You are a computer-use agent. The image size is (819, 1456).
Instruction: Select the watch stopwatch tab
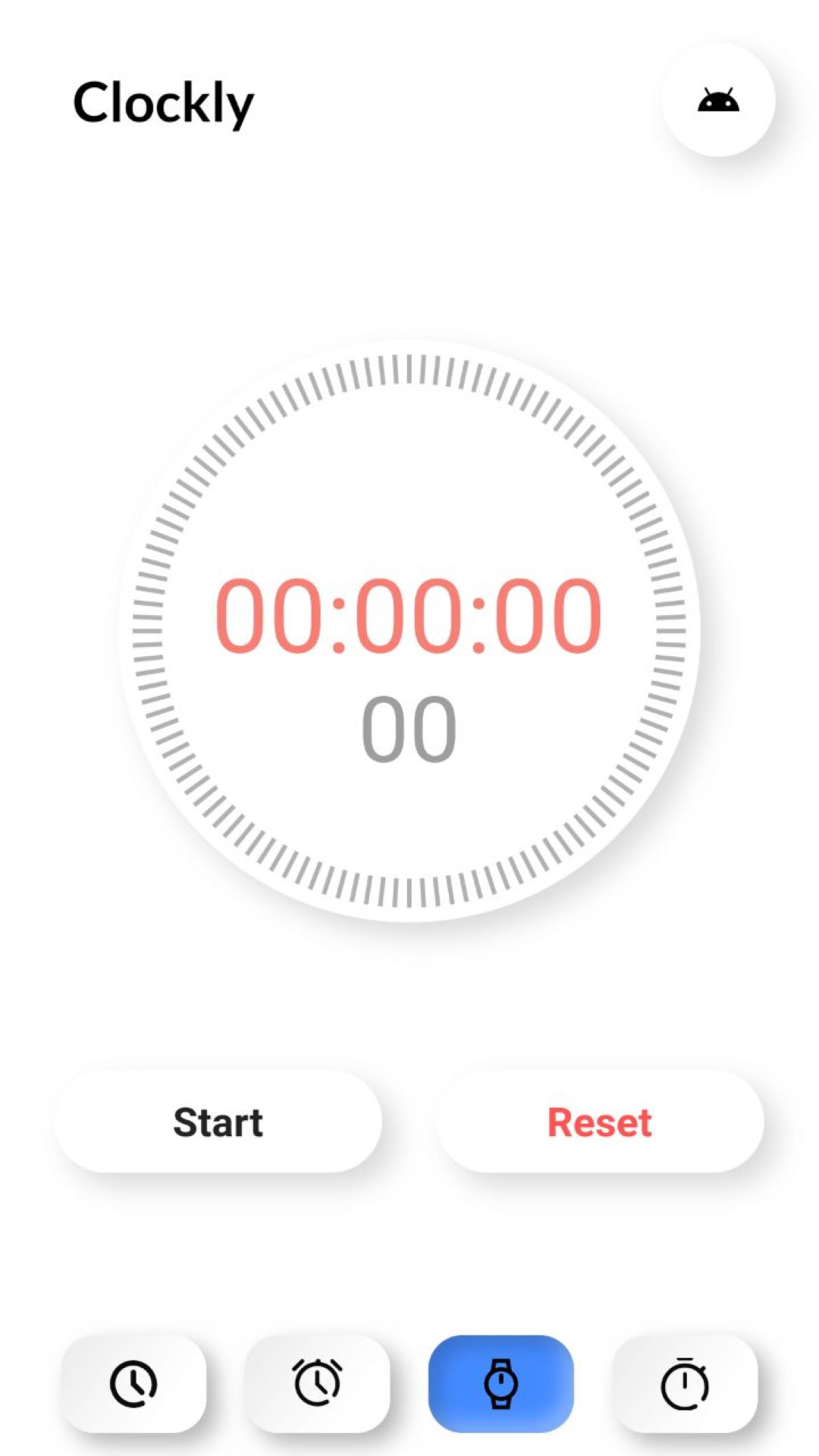[501, 1384]
